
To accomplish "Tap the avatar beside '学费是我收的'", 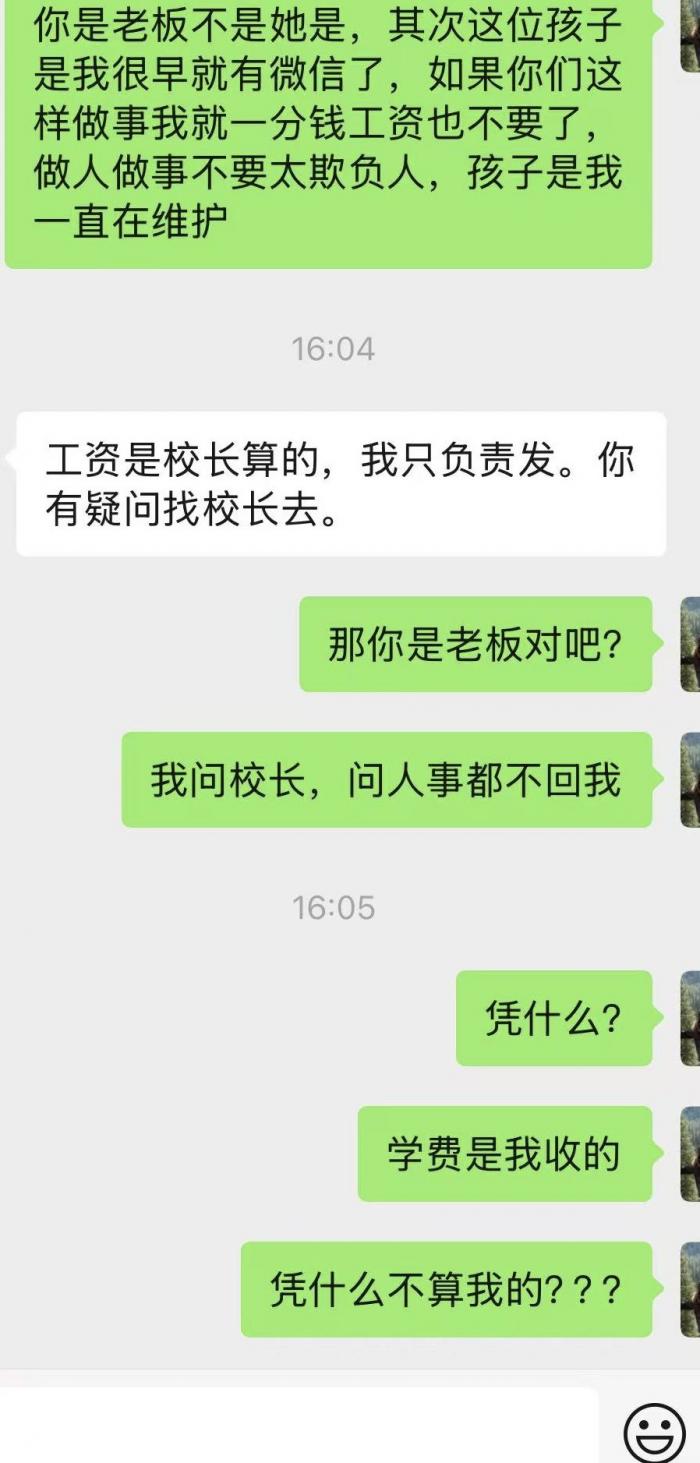I will [690, 1154].
